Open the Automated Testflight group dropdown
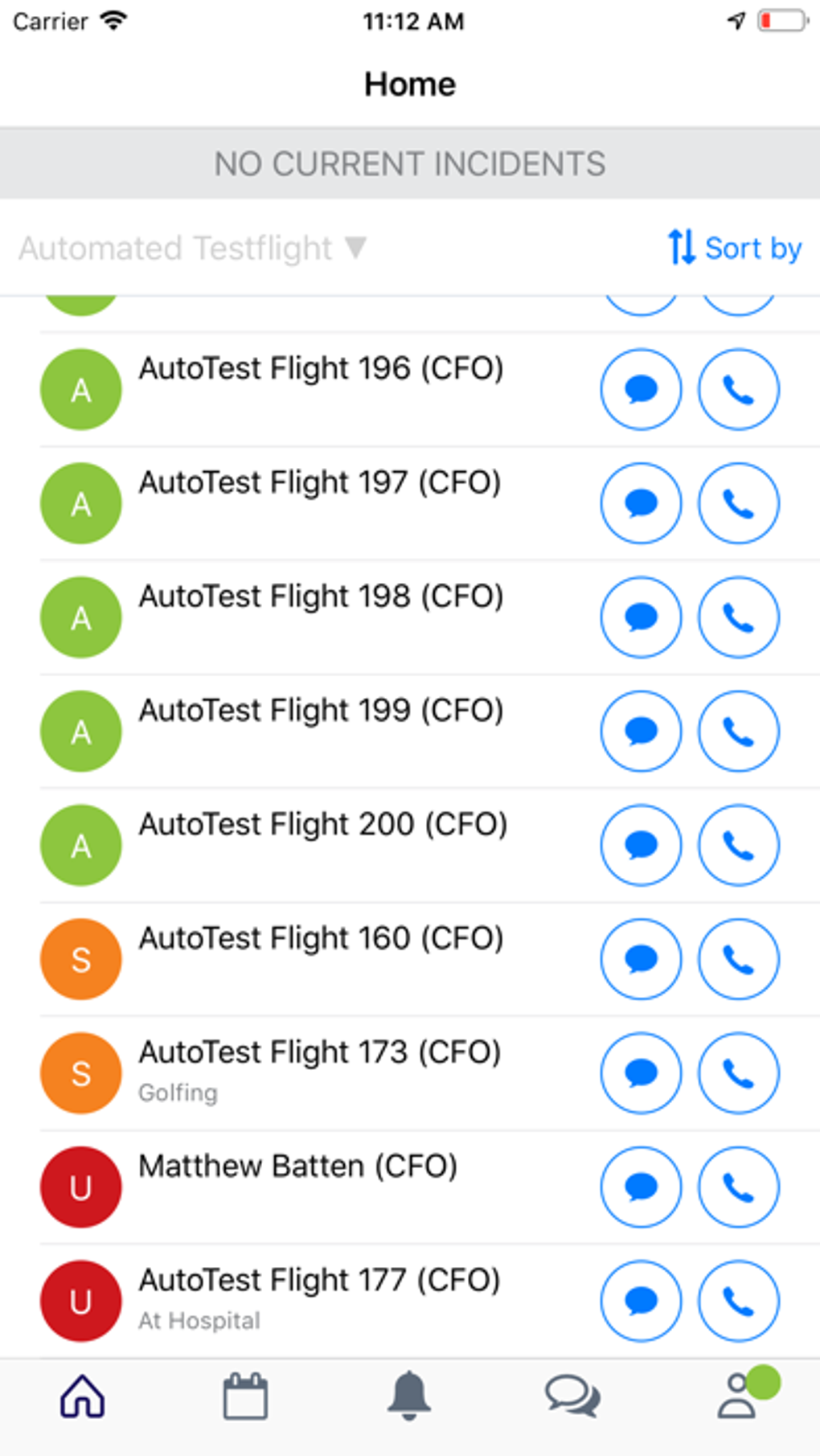This screenshot has width=820, height=1456. tap(193, 248)
